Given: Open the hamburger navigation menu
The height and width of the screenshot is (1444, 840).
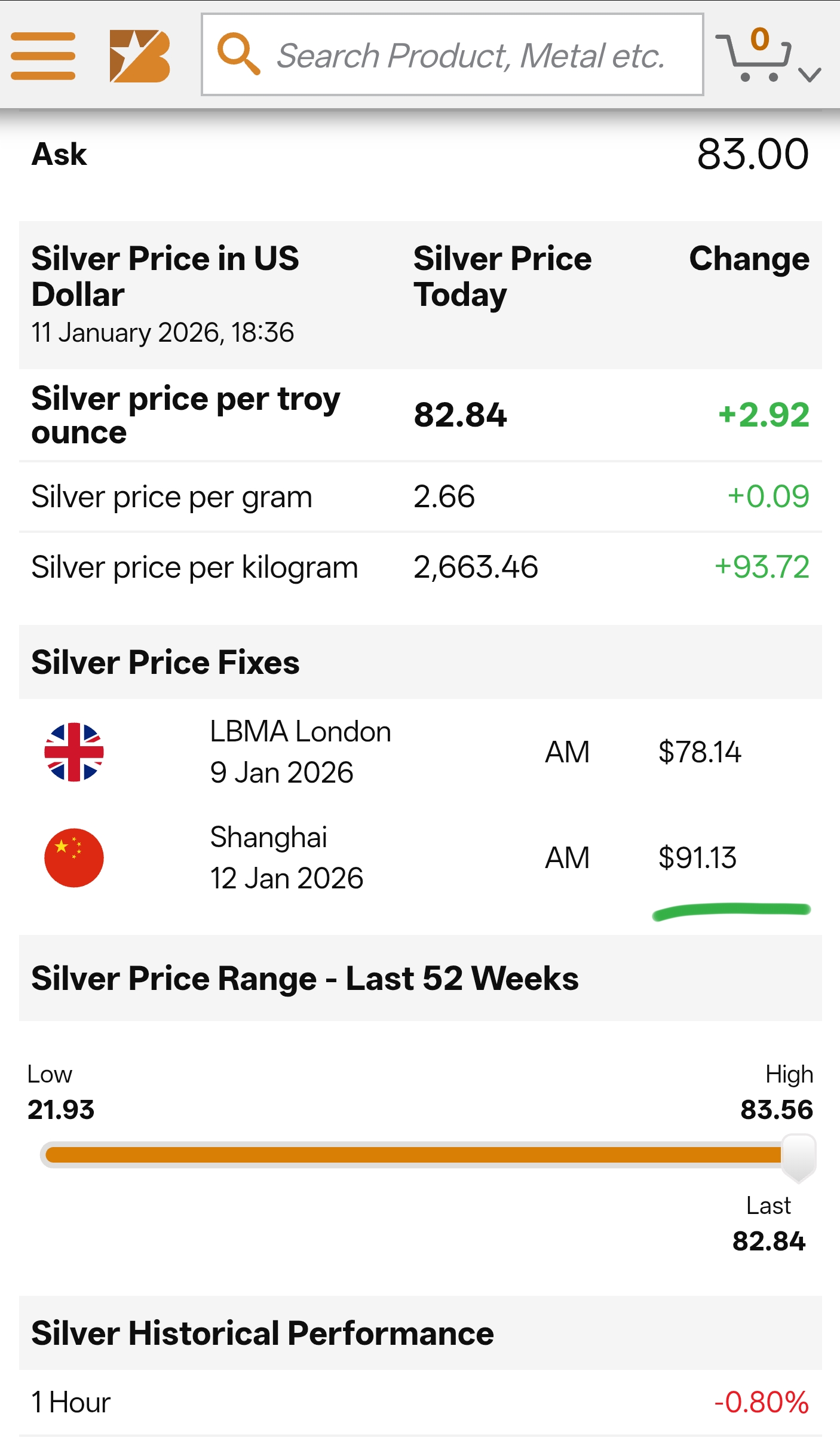Looking at the screenshot, I should 43,56.
